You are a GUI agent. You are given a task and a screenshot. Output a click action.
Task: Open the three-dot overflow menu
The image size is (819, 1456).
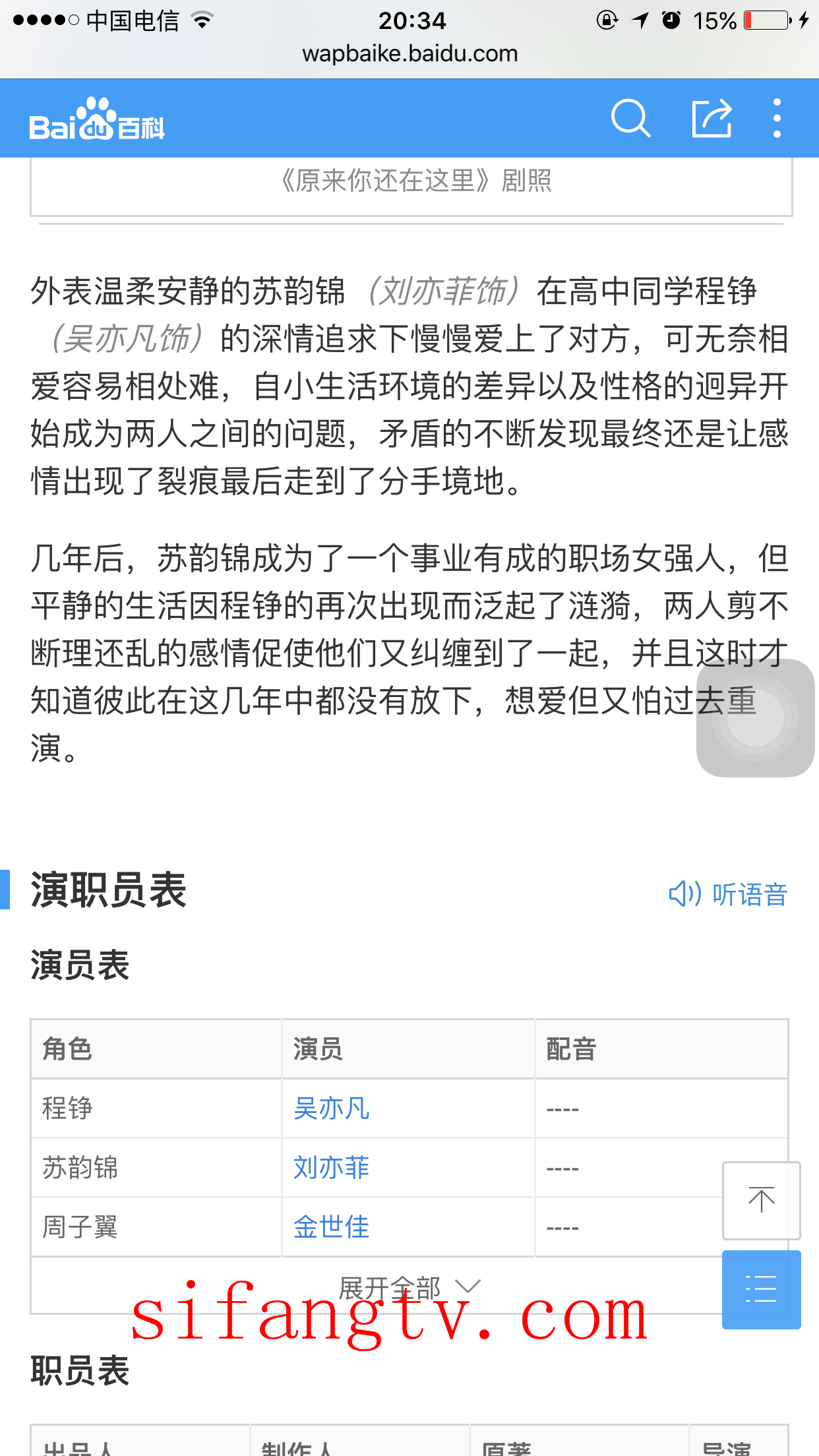[x=777, y=119]
